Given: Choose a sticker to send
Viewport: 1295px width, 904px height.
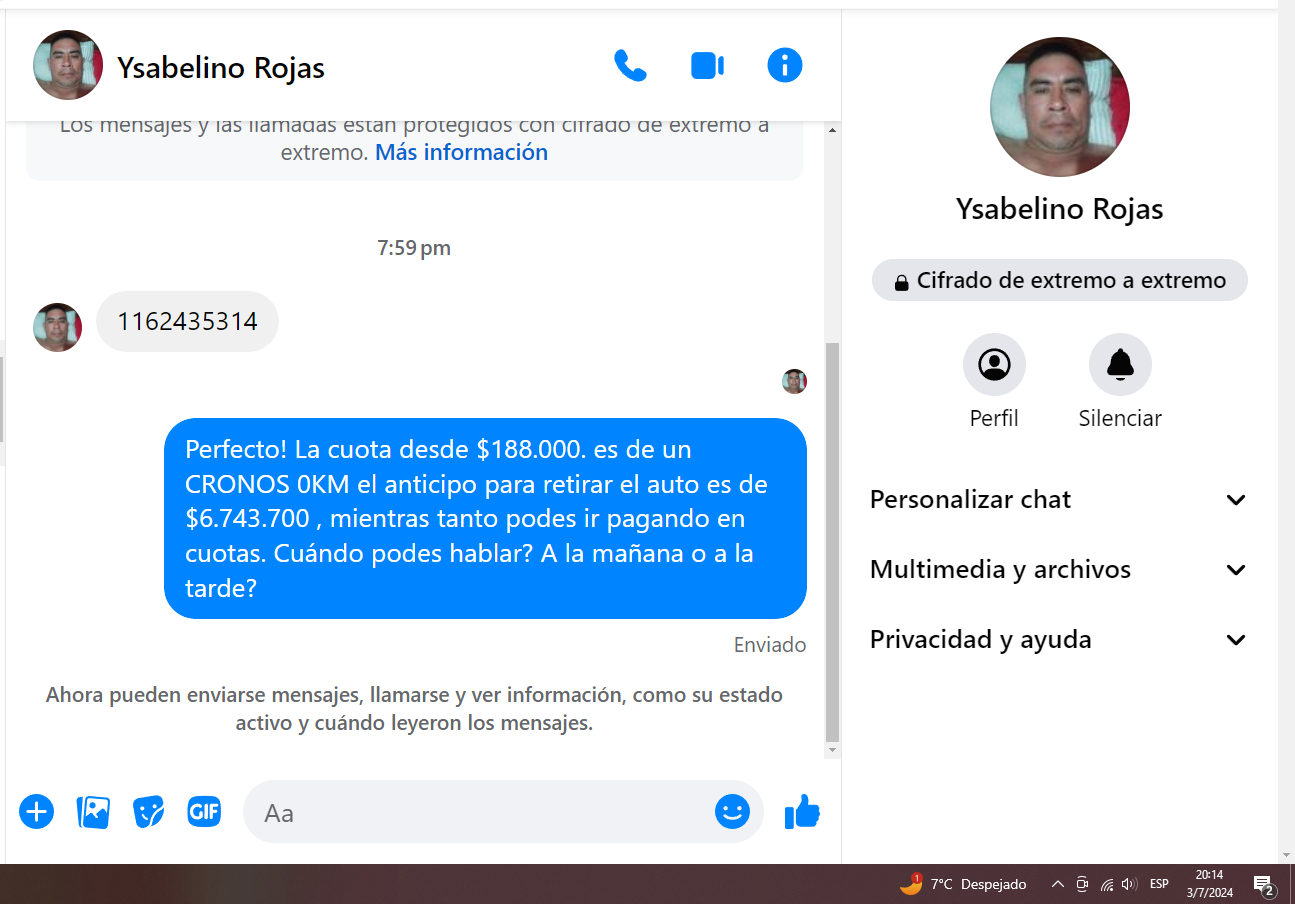Looking at the screenshot, I should (149, 811).
